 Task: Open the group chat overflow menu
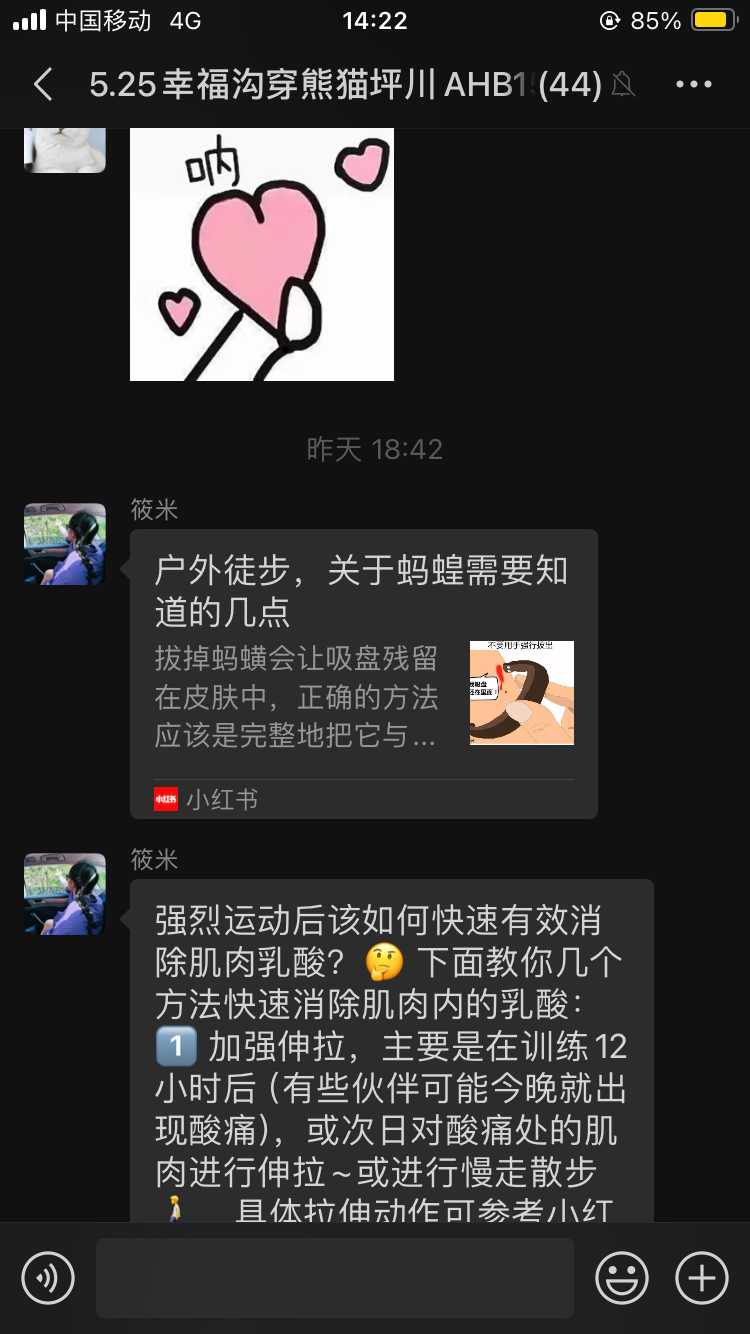pos(693,85)
